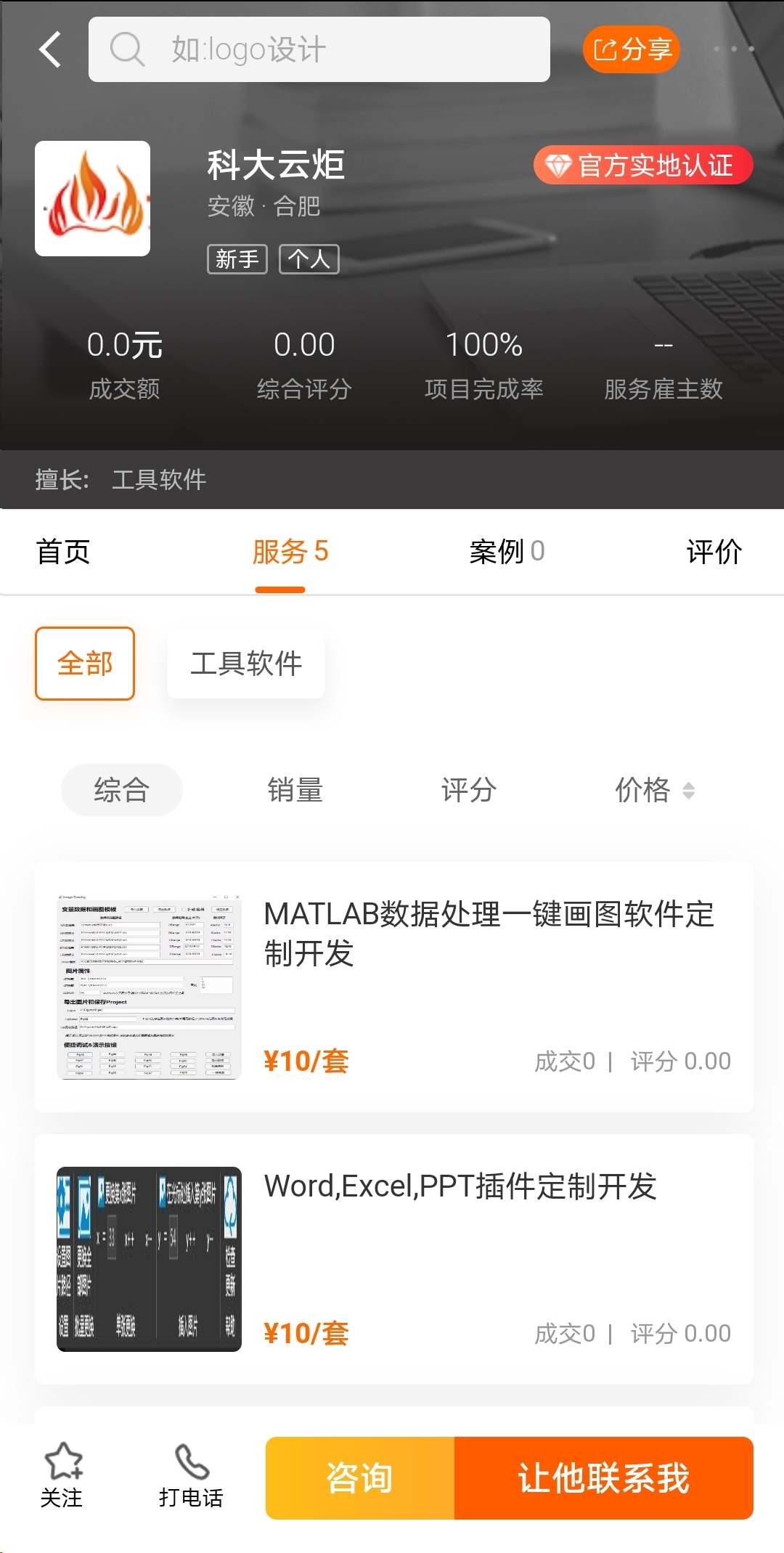Switch to the 首页 tab
The height and width of the screenshot is (1553, 784).
pos(63,552)
